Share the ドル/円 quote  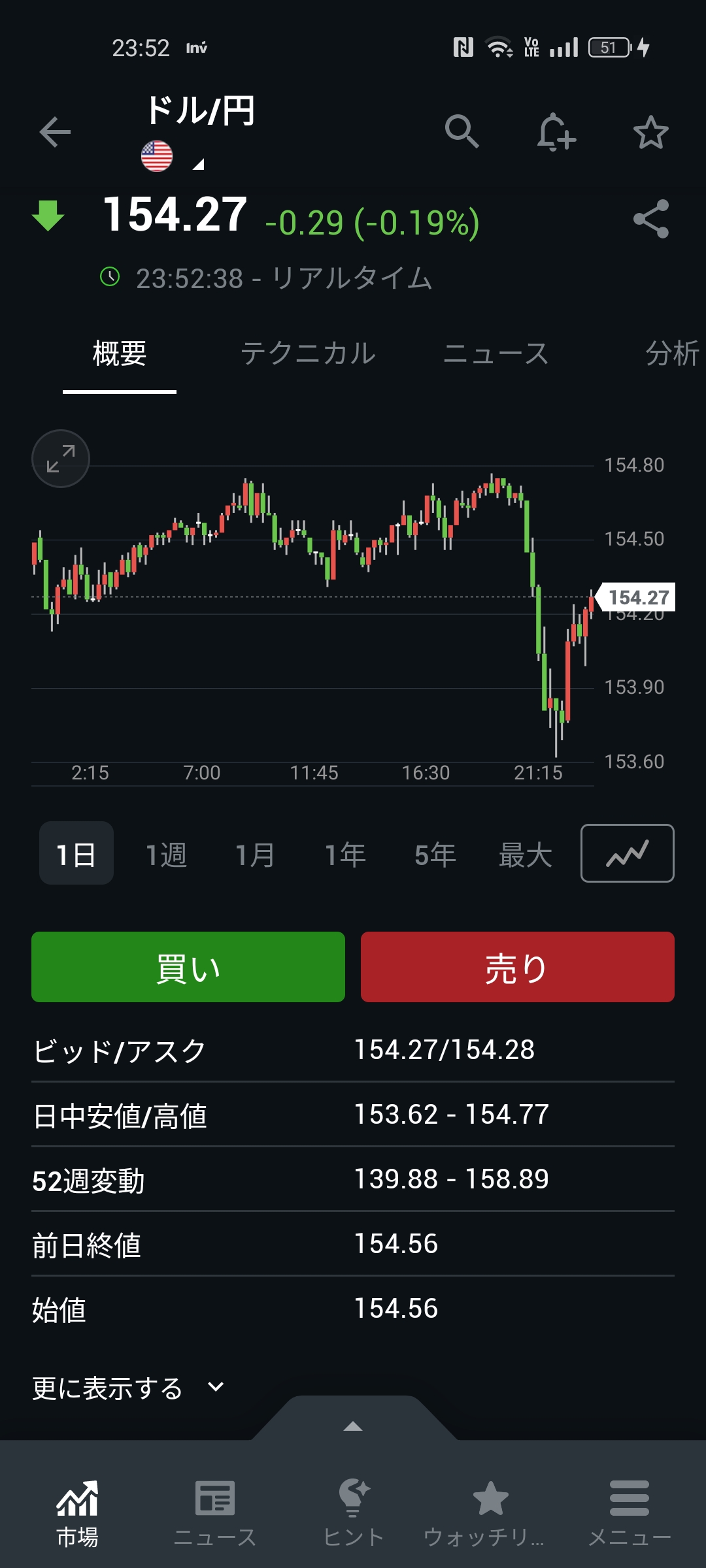651,219
